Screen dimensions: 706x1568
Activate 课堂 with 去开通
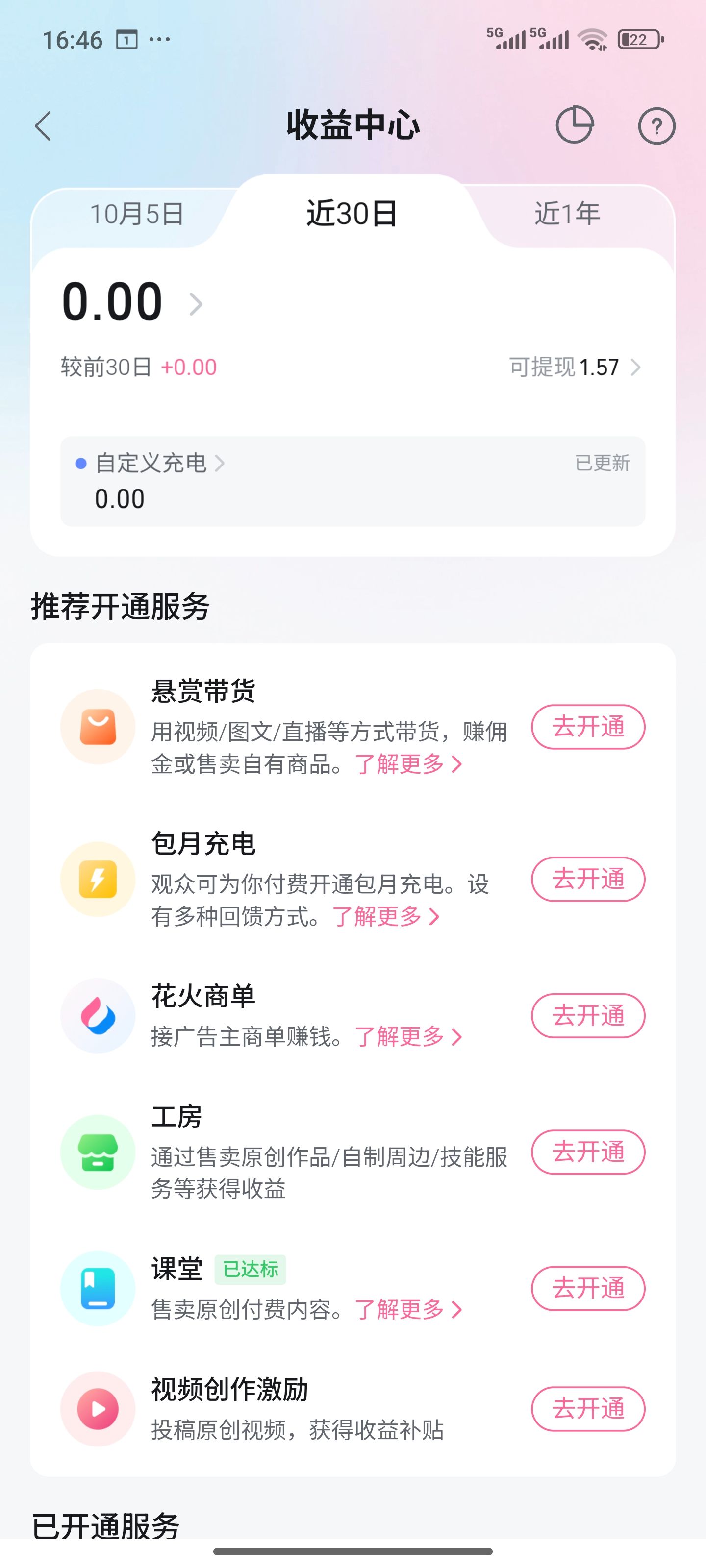[x=588, y=1288]
